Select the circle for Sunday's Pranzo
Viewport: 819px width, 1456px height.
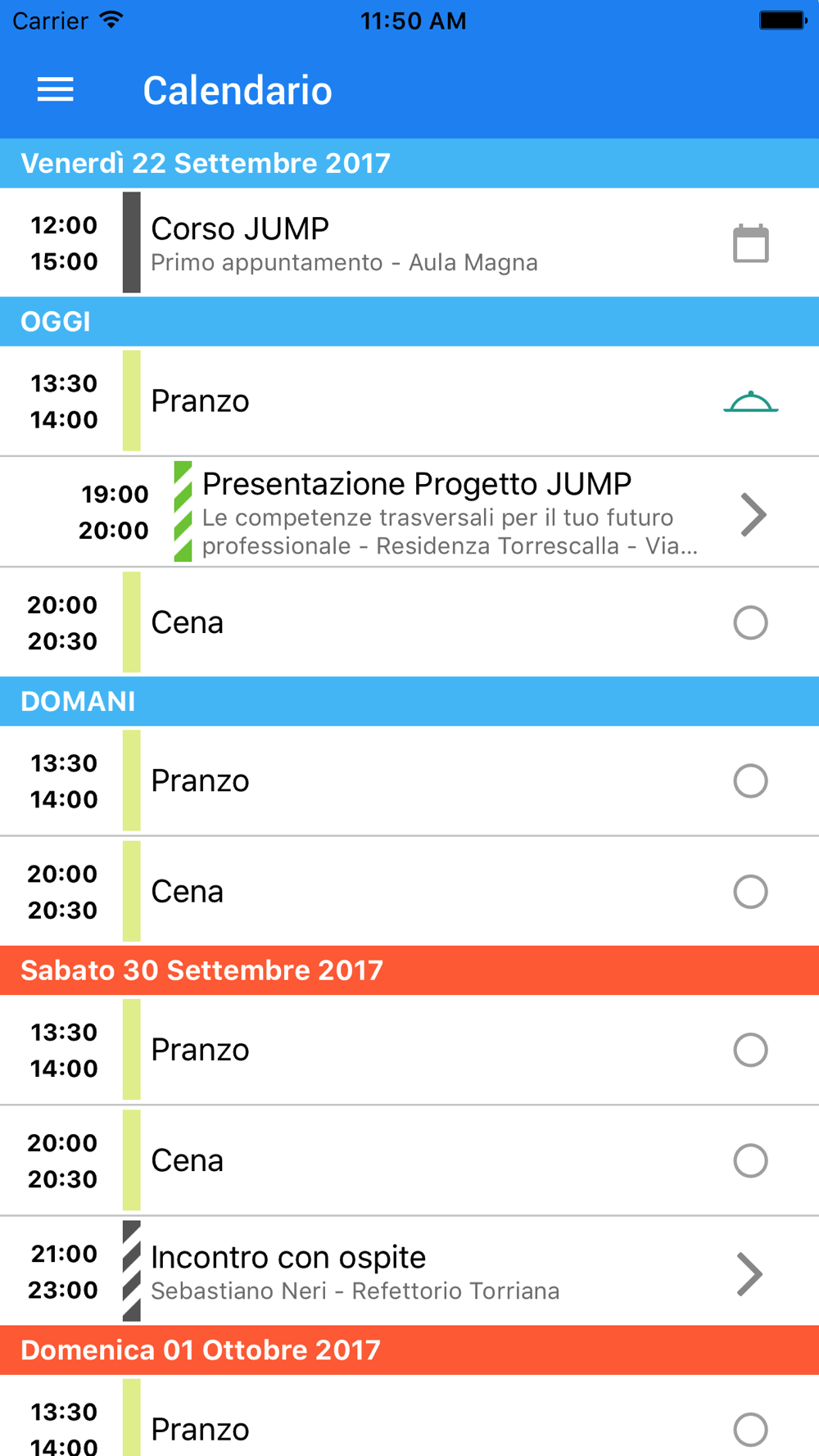[x=750, y=1429]
